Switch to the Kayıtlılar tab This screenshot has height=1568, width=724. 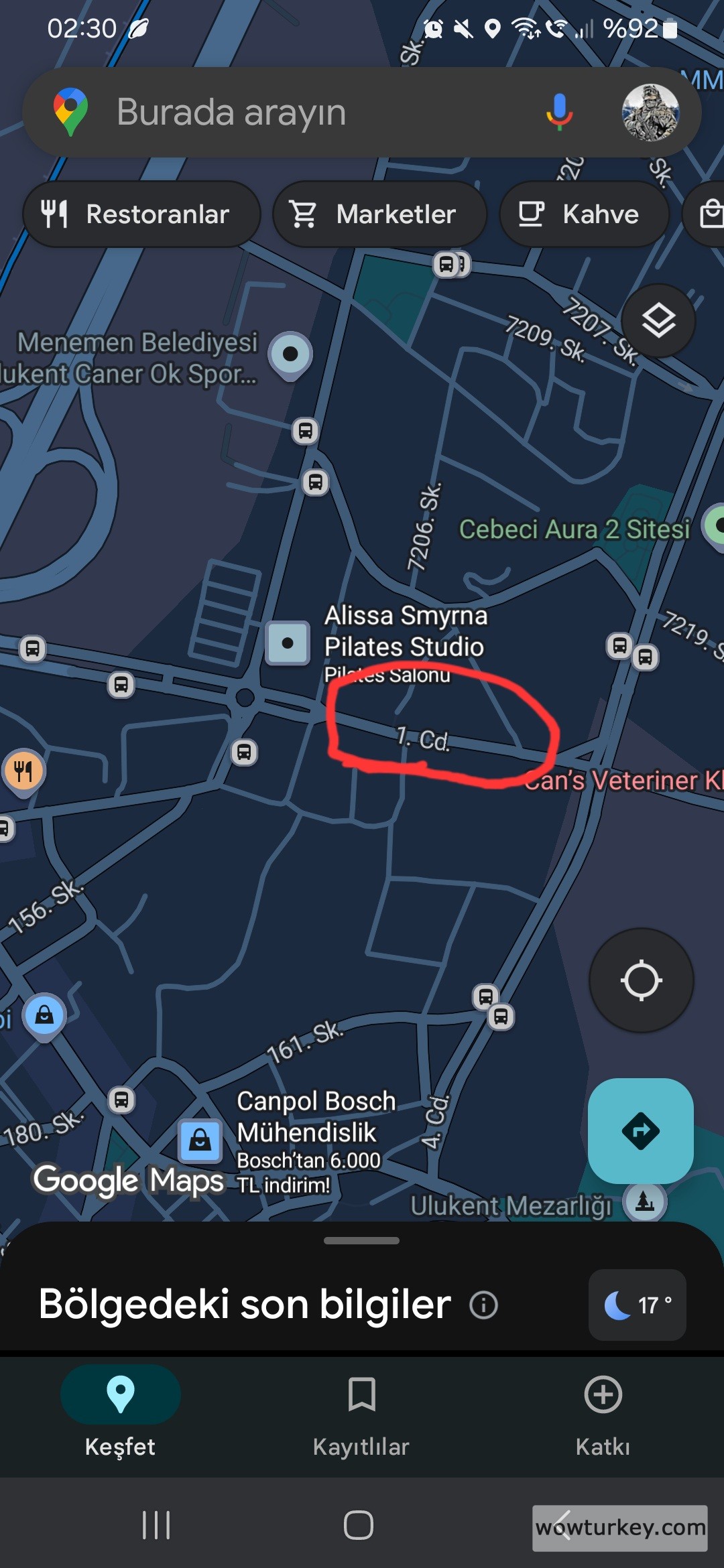361,1411
